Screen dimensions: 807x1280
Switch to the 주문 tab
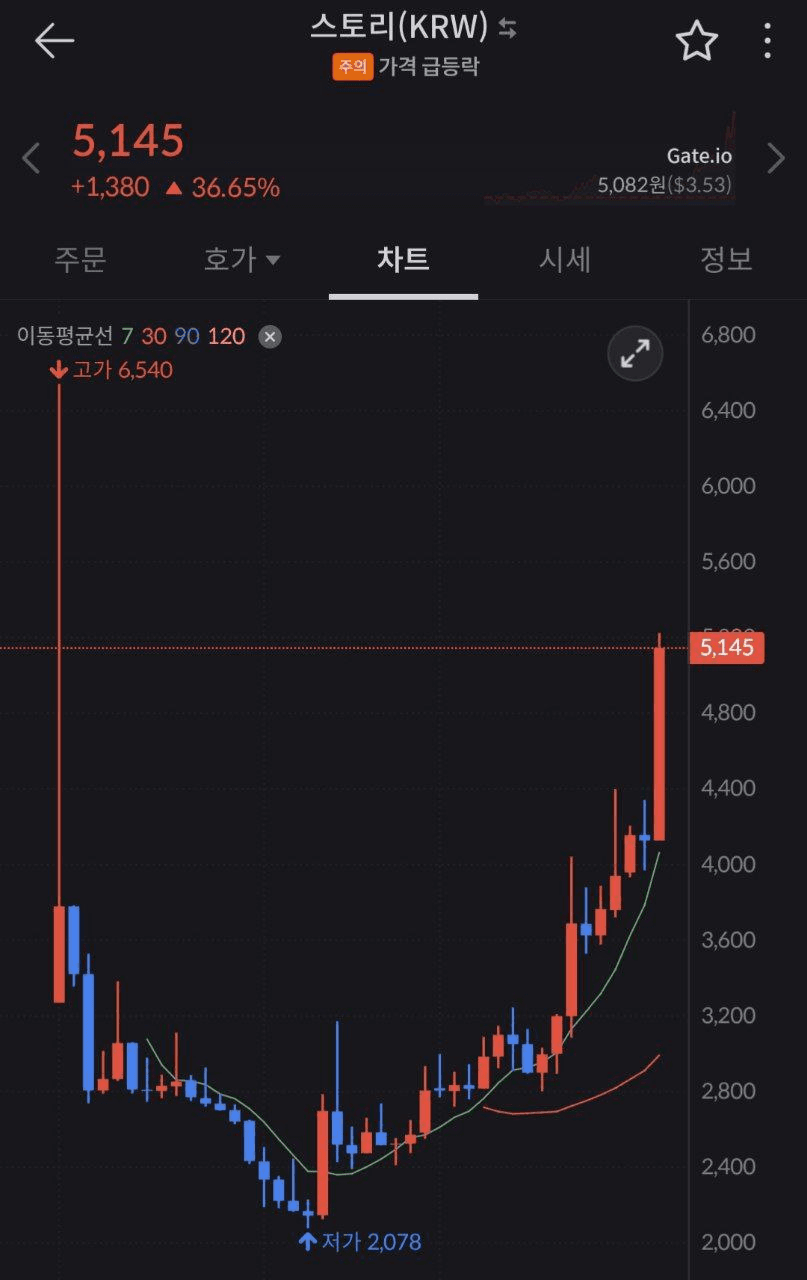pyautogui.click(x=80, y=260)
